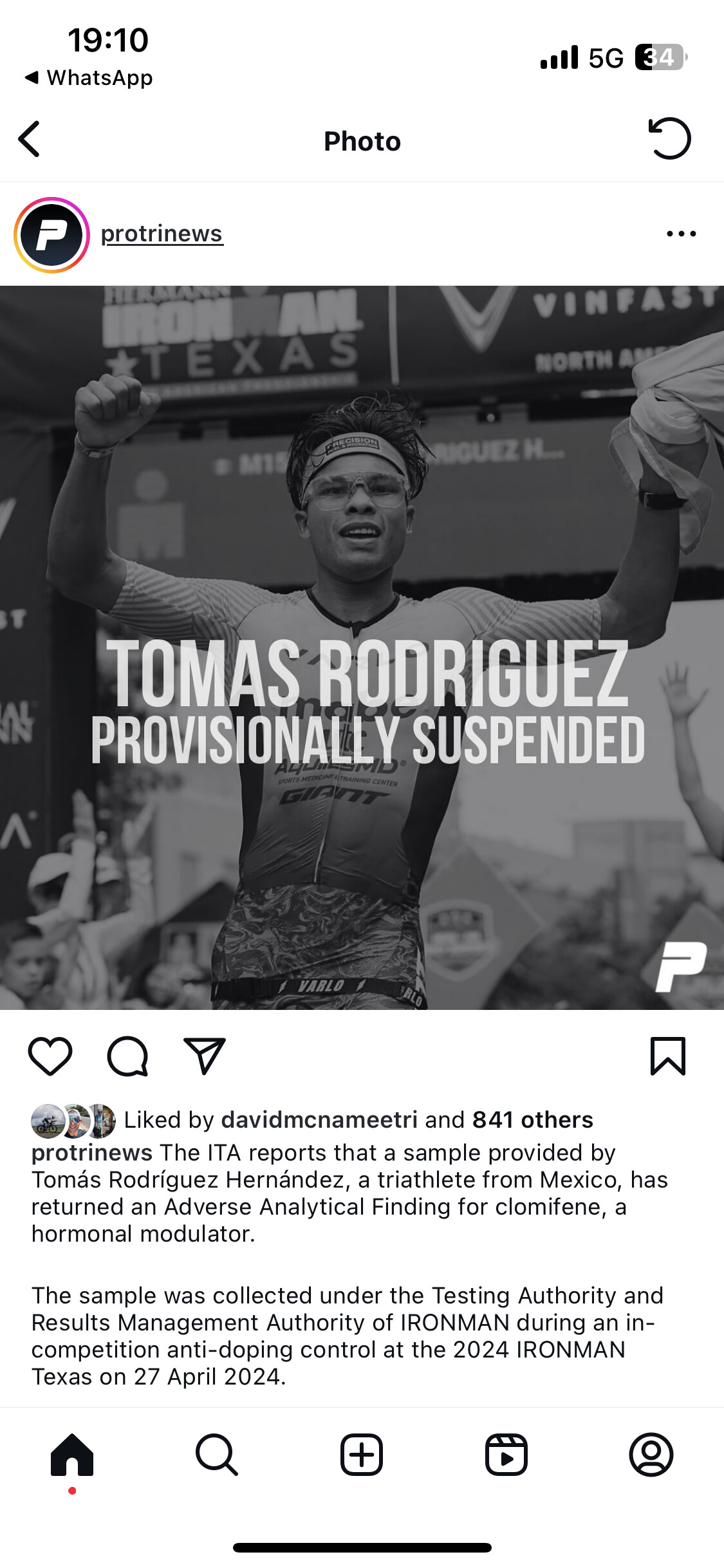The height and width of the screenshot is (1568, 724).
Task: Tap the refresh icon in the header
Action: point(669,139)
